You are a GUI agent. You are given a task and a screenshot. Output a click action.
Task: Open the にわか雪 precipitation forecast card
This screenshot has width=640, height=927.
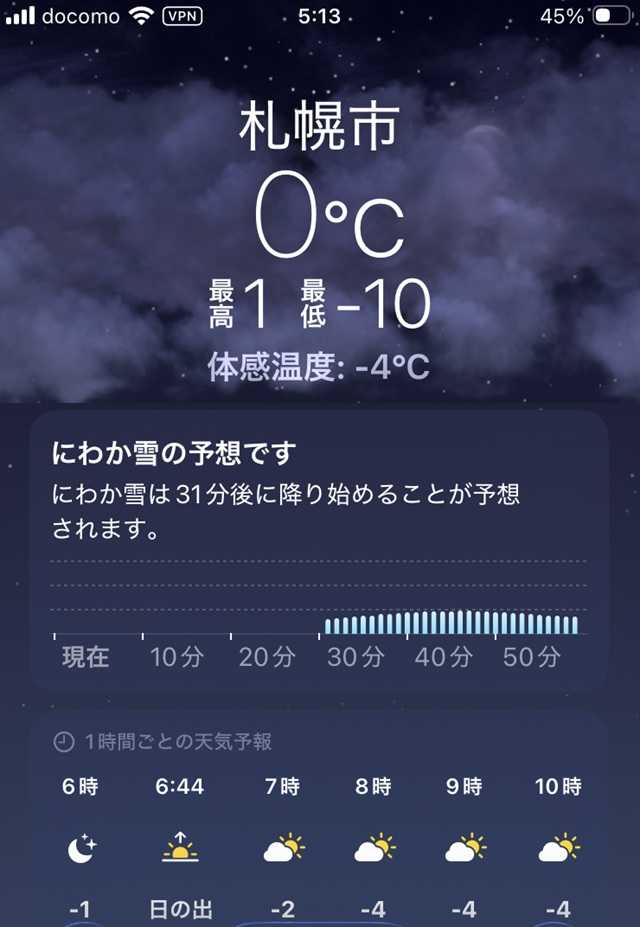pyautogui.click(x=318, y=550)
